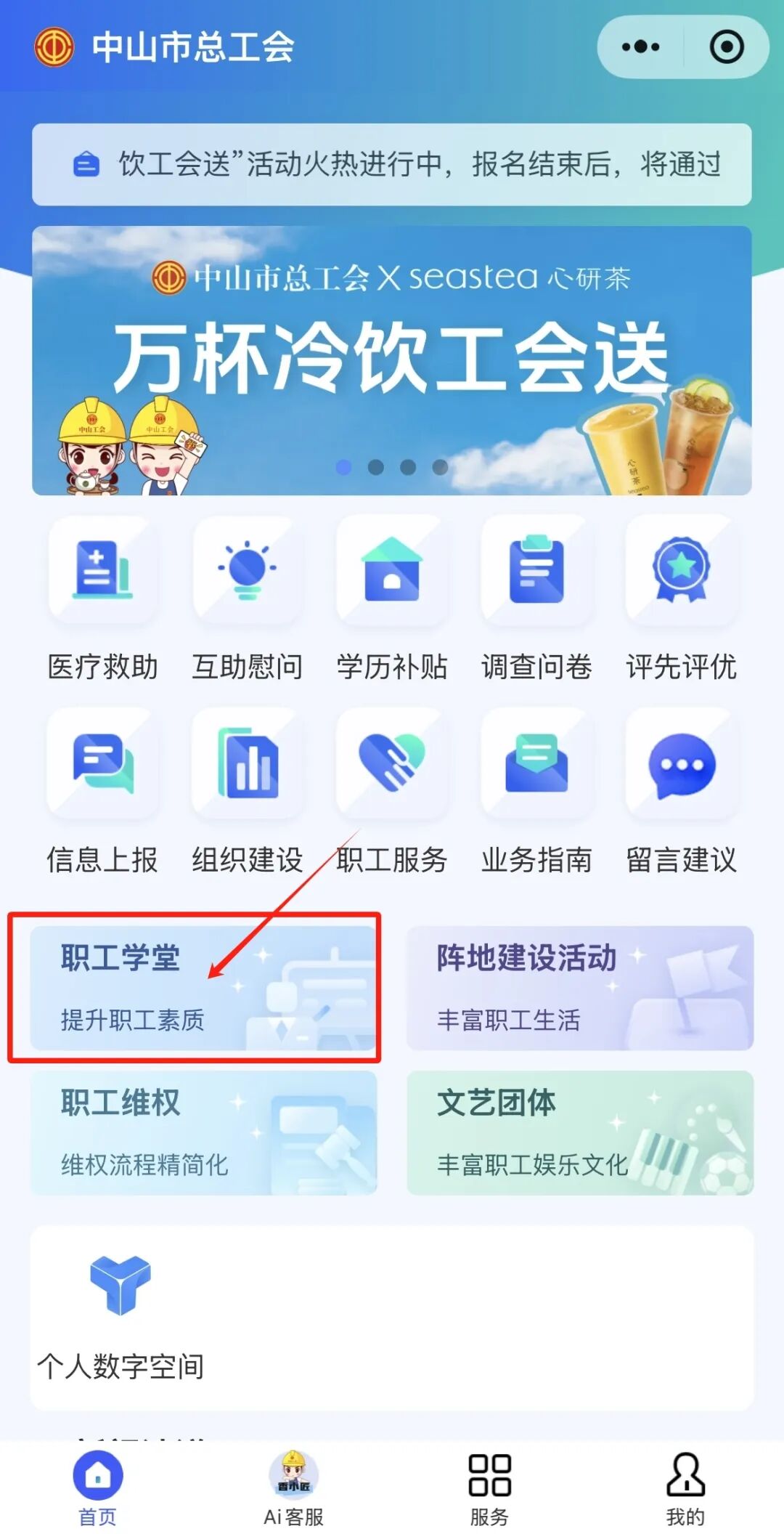Switch to the Ai客服 tab
Viewport: 784px width, 1534px height.
click(293, 1487)
